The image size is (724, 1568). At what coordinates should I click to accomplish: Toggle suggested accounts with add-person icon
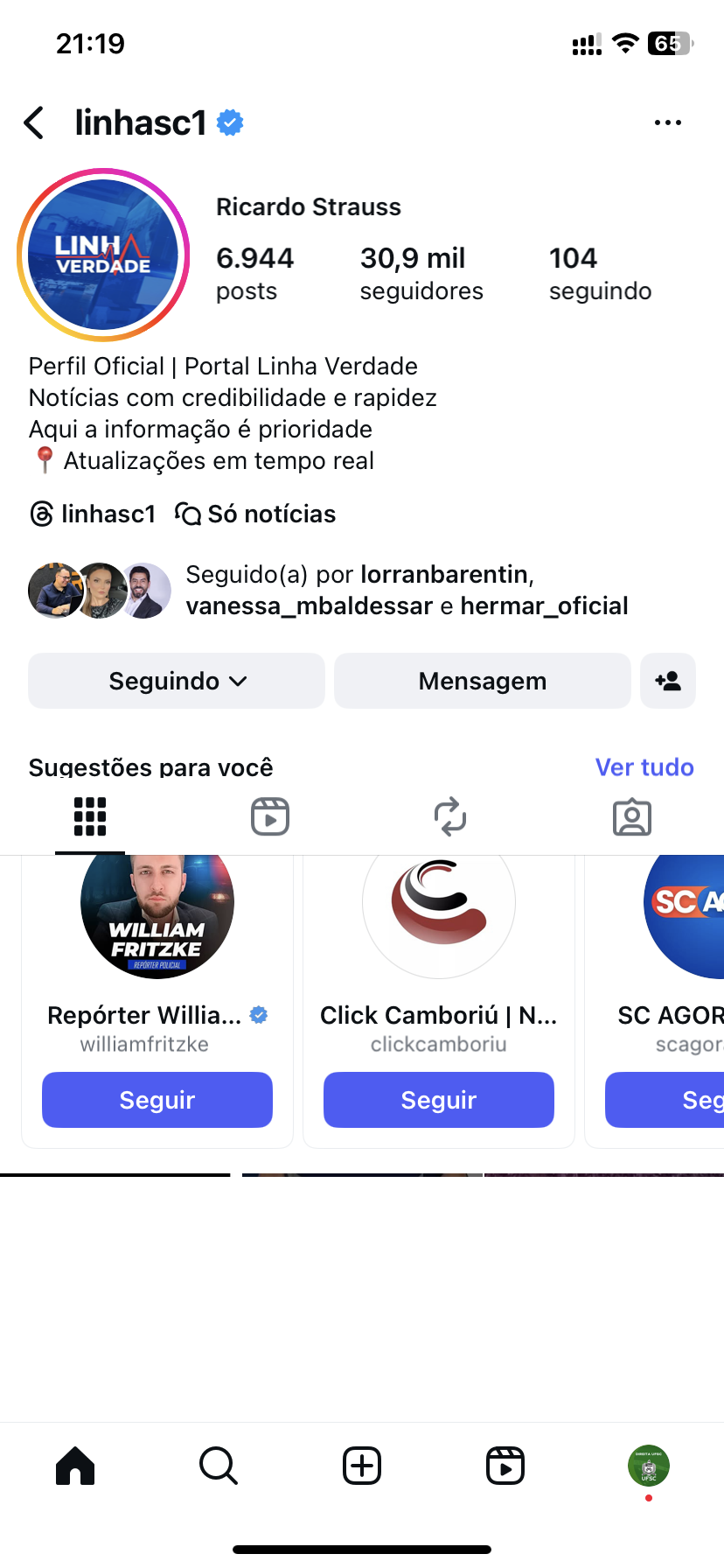click(x=668, y=681)
